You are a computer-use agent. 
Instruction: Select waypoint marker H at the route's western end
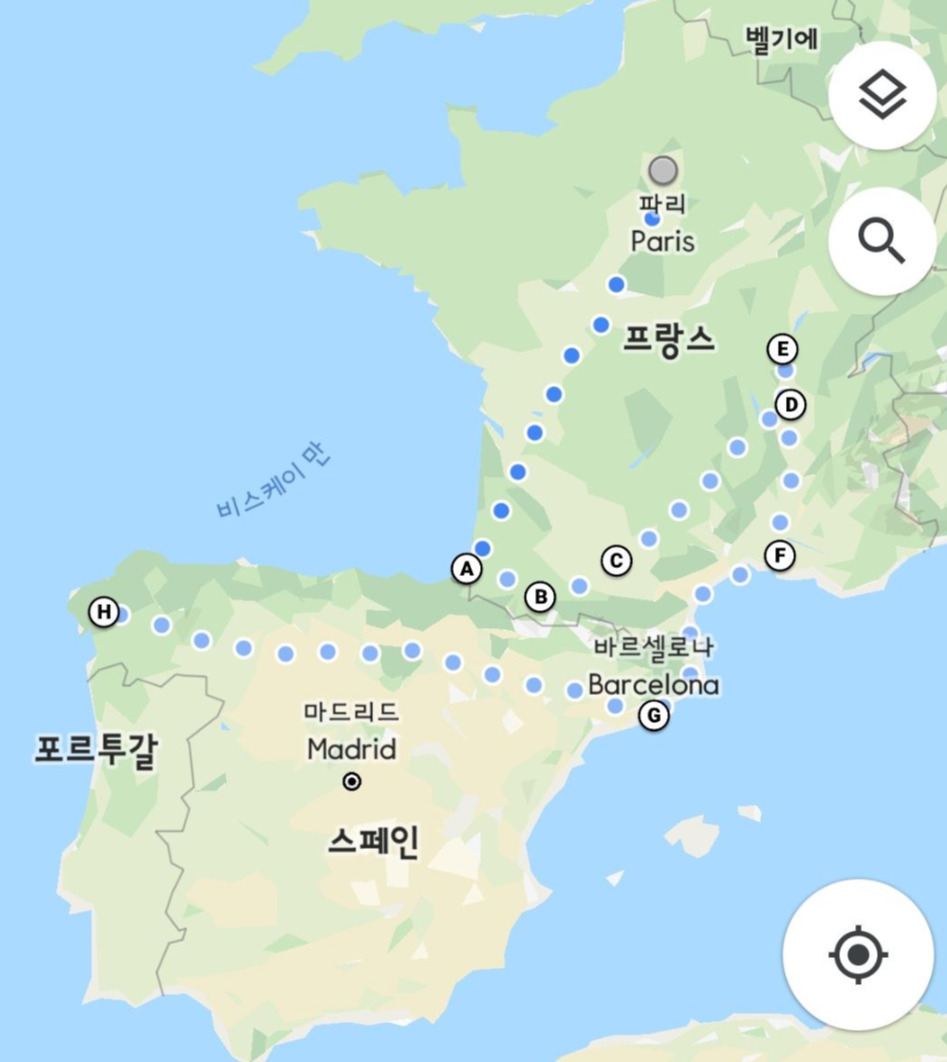pos(103,611)
